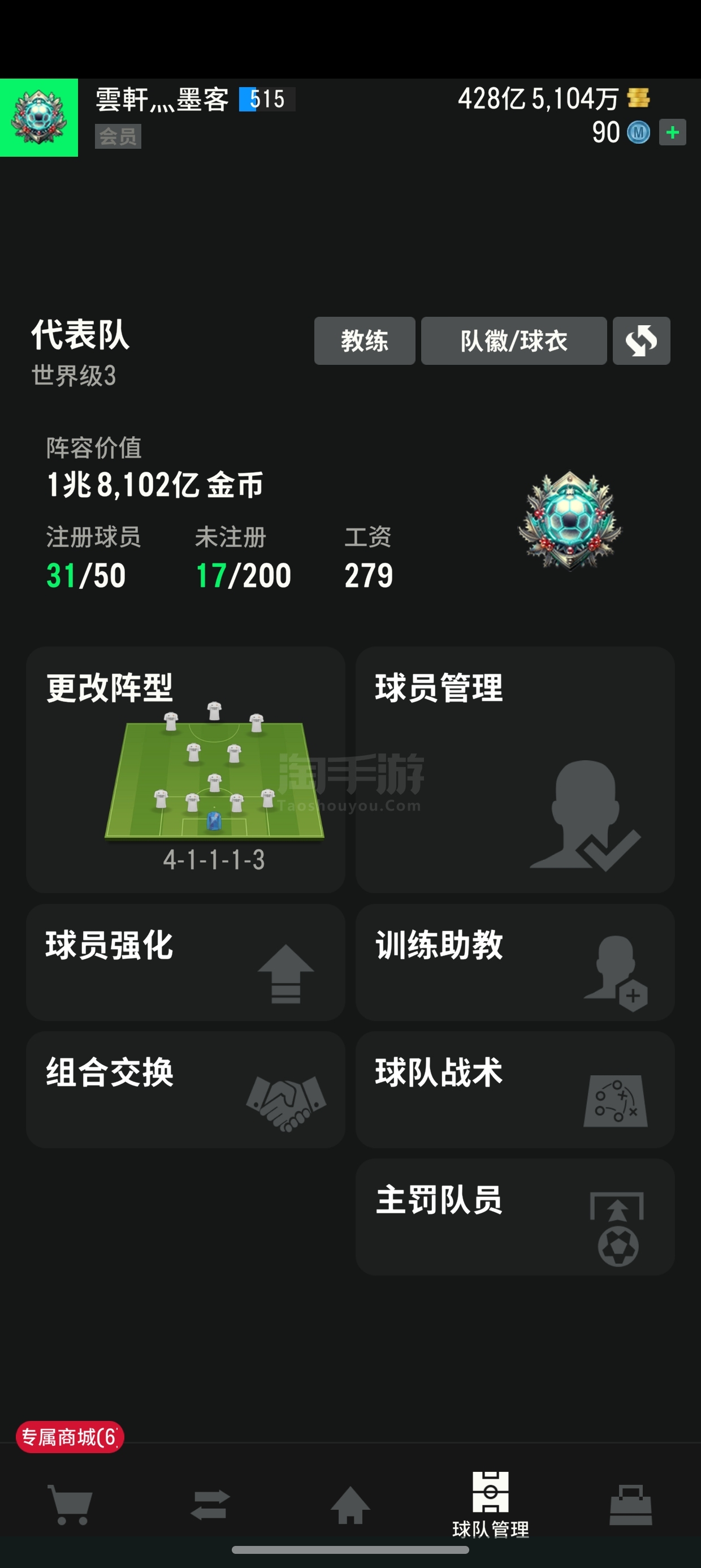The width and height of the screenshot is (701, 1568).
Task: Open 训练助教 training assistant
Action: (x=515, y=962)
